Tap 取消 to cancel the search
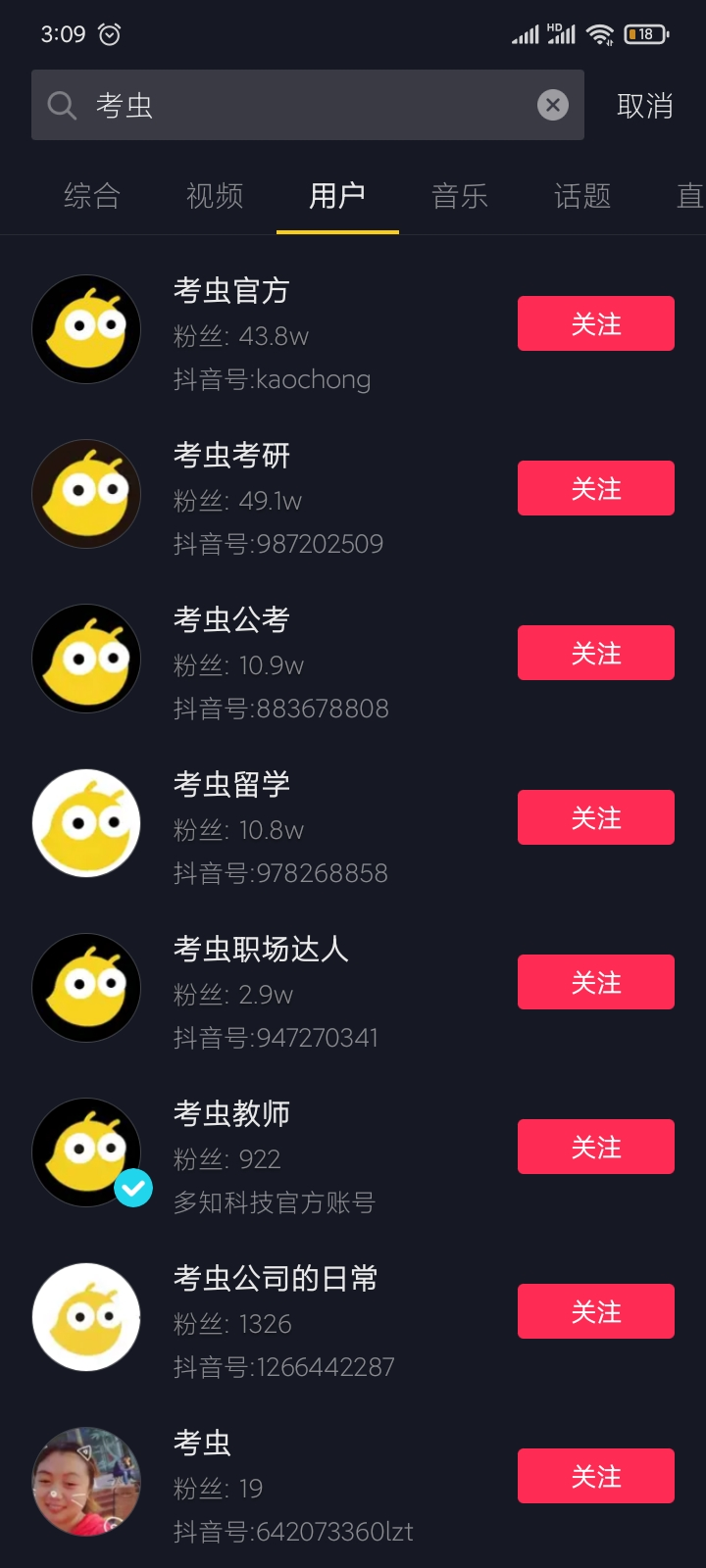 (644, 105)
